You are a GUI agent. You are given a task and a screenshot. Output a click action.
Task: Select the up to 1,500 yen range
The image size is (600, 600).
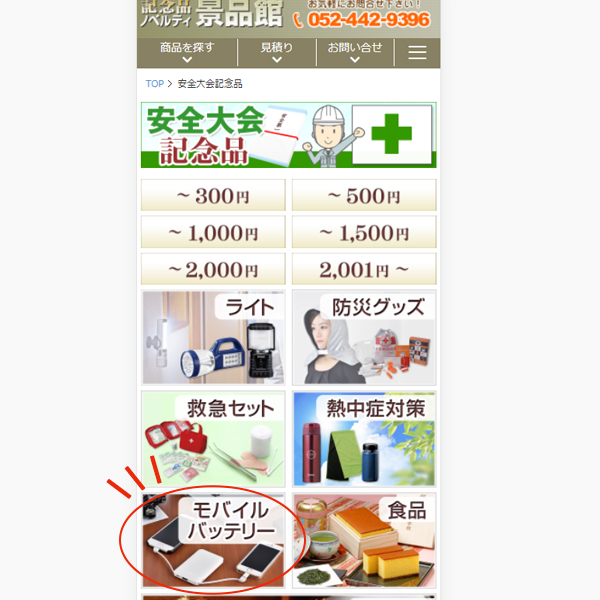point(364,232)
